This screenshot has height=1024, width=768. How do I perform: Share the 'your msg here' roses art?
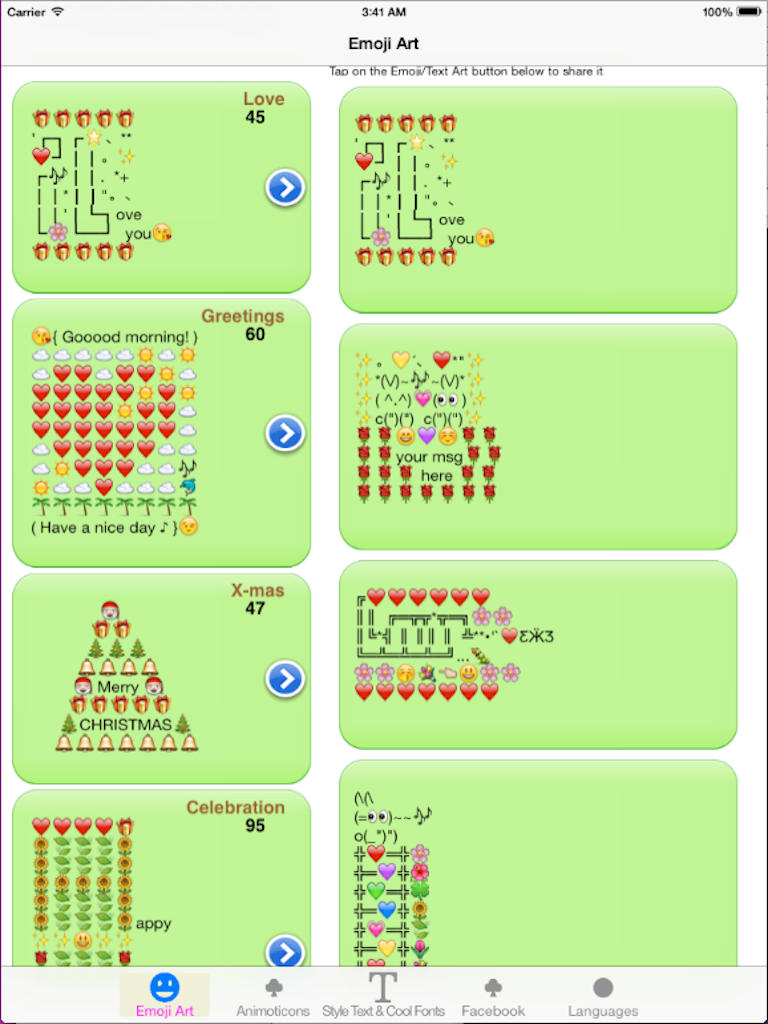point(538,436)
